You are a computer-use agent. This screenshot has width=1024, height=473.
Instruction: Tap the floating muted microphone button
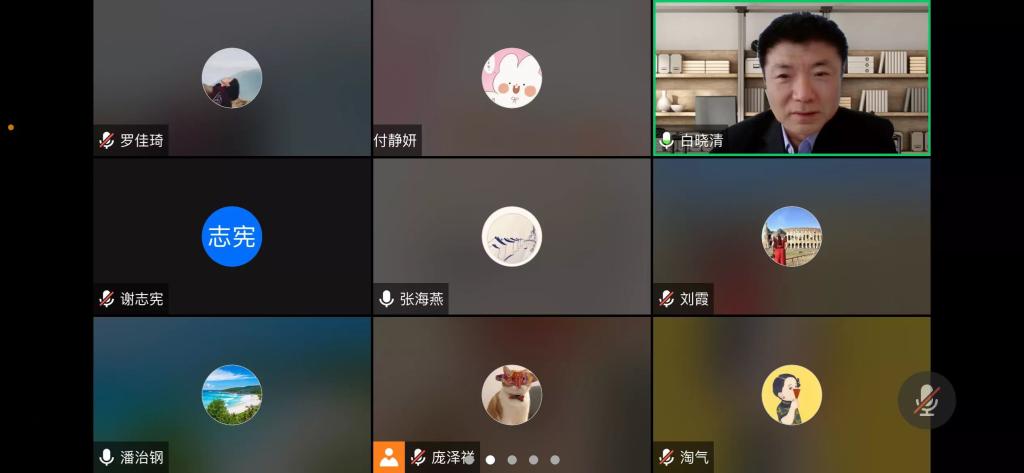click(926, 400)
